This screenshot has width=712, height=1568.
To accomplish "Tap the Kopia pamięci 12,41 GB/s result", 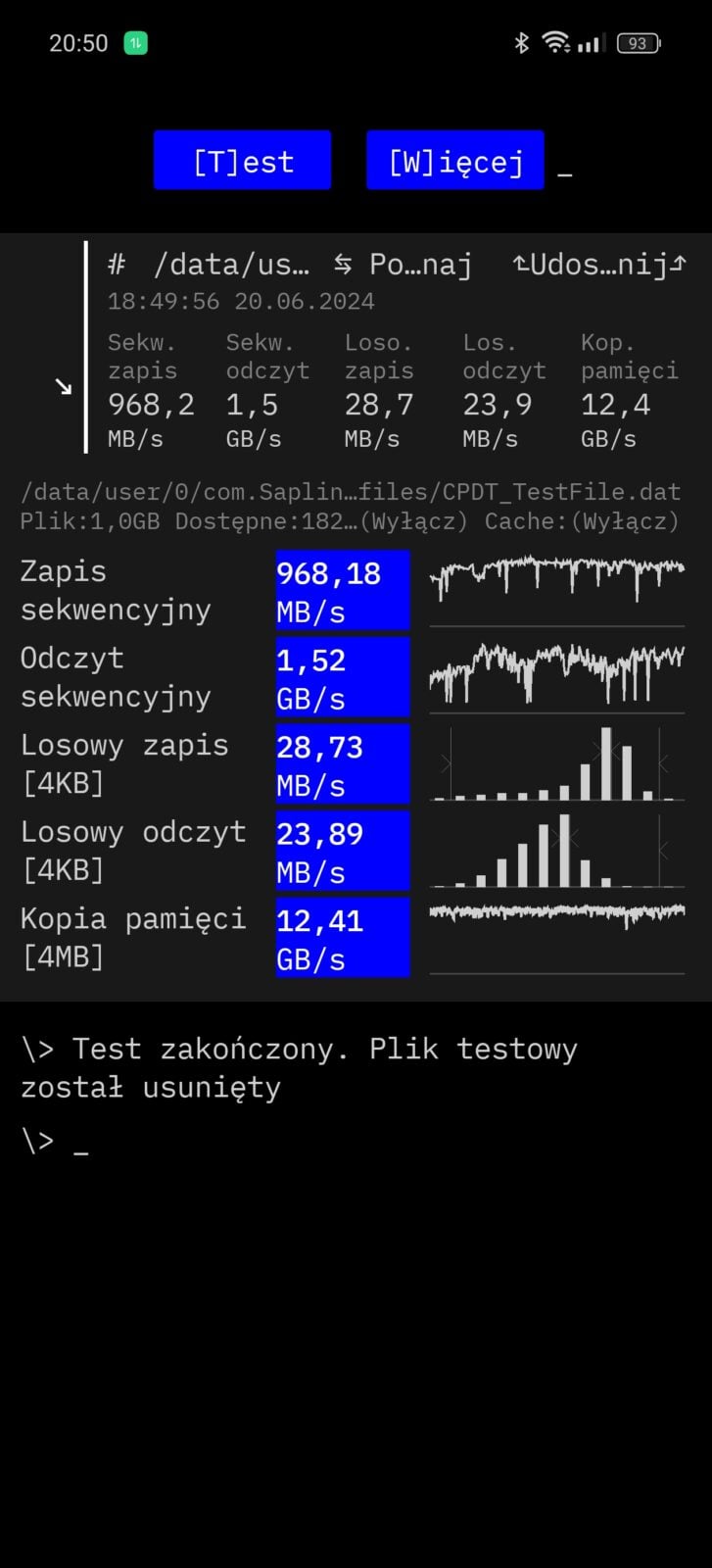I will 342,938.
